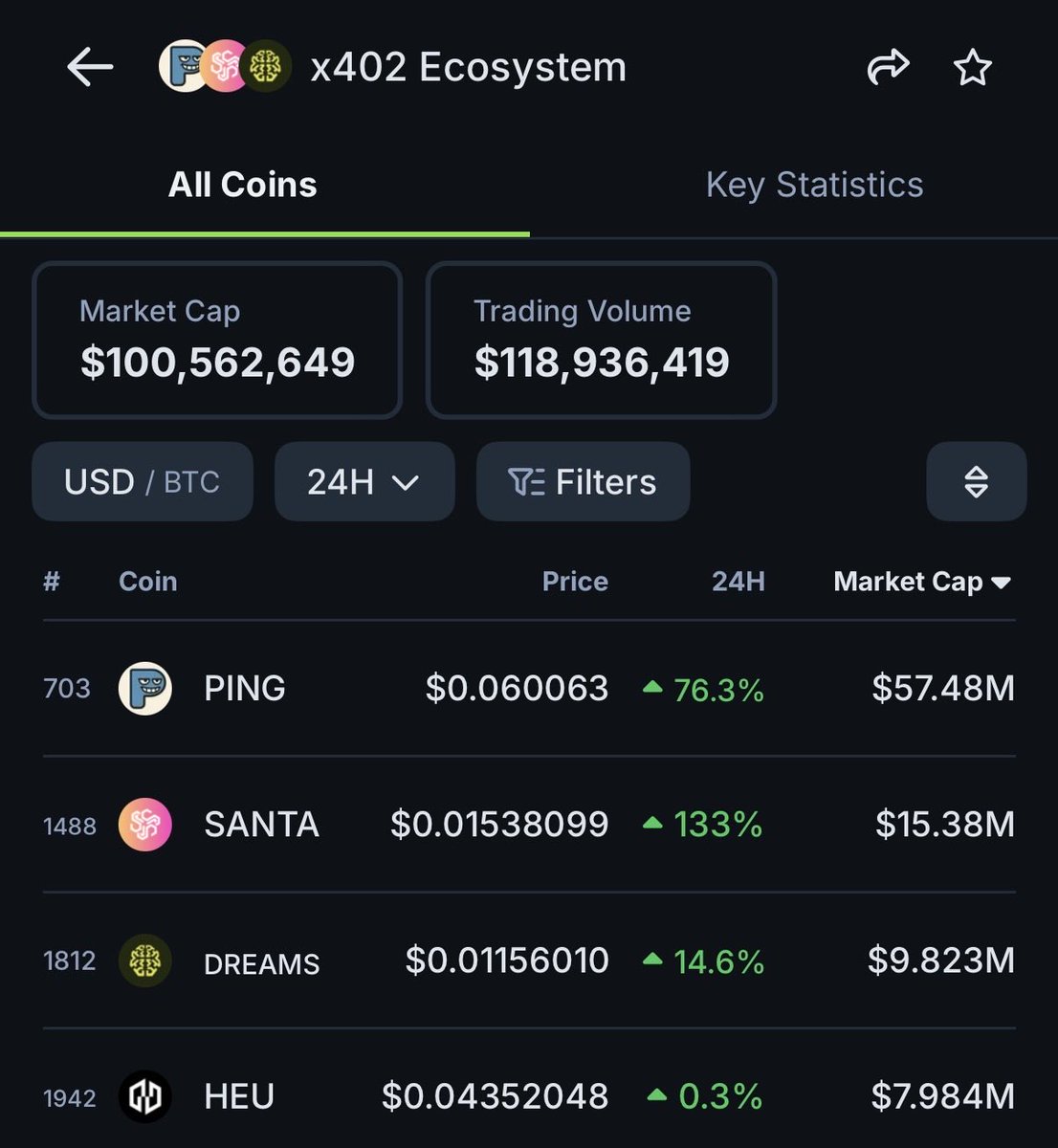
Task: View the SANTA coin page
Action: pyautogui.click(x=261, y=824)
